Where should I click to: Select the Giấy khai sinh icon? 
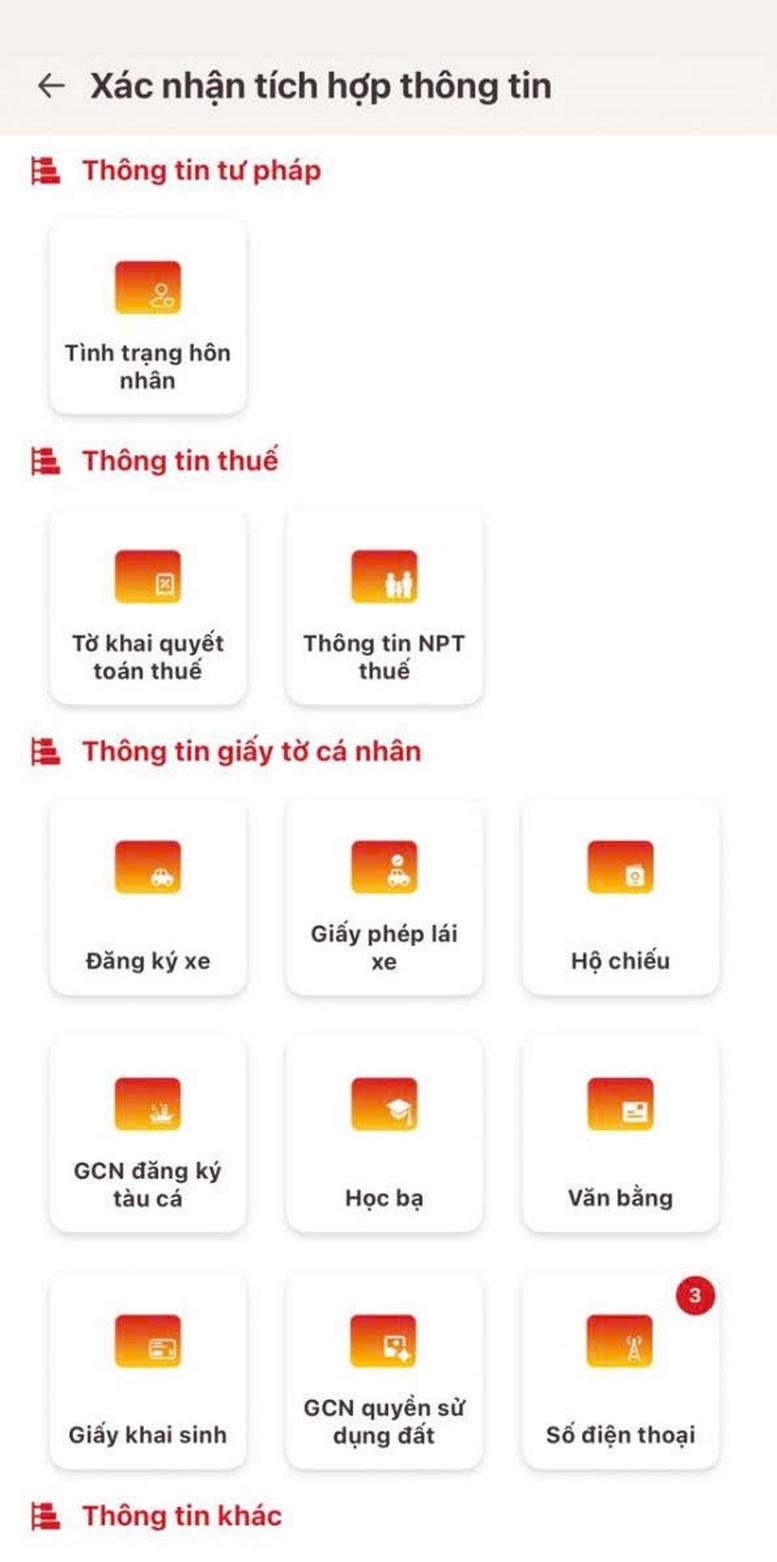(146, 1343)
